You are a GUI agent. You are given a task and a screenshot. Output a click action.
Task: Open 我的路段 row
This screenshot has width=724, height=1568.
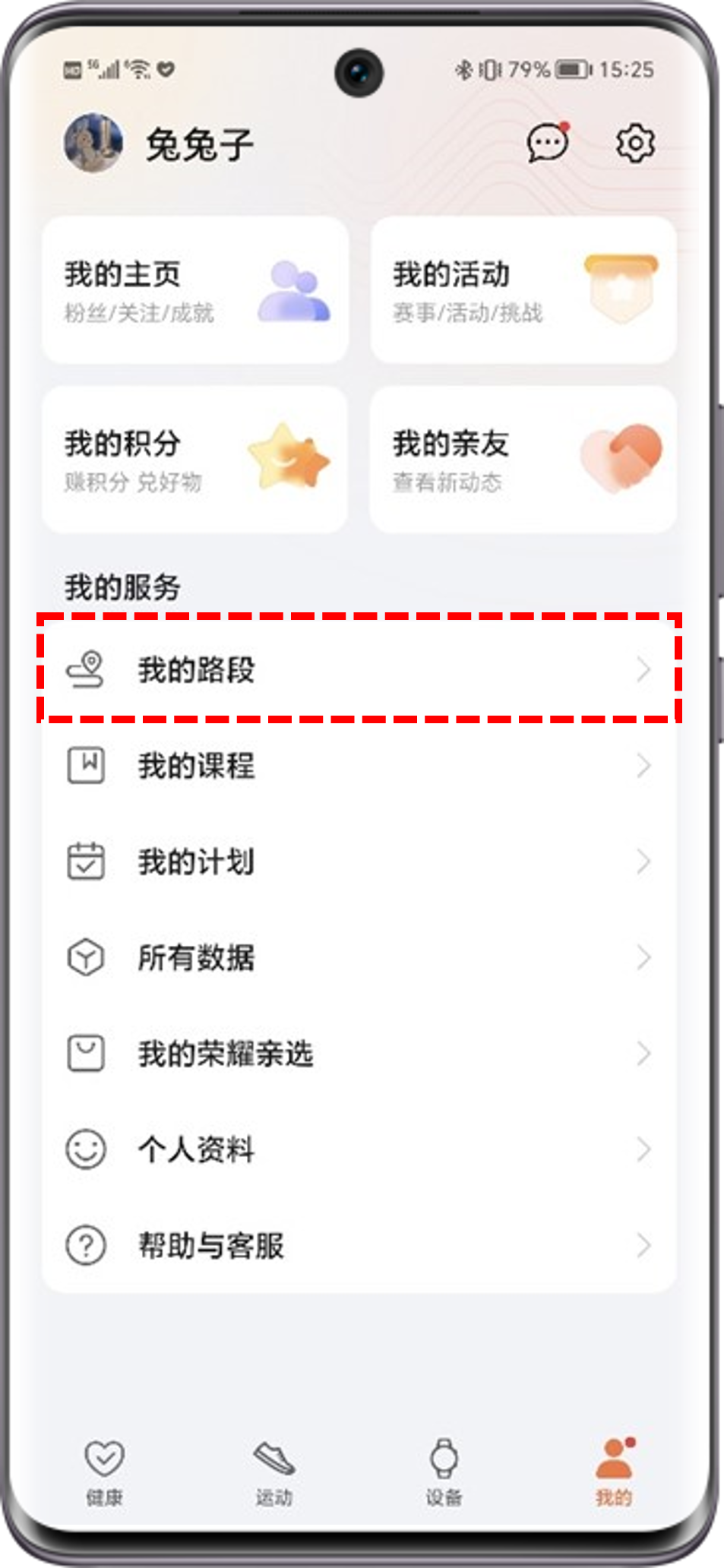[x=357, y=669]
